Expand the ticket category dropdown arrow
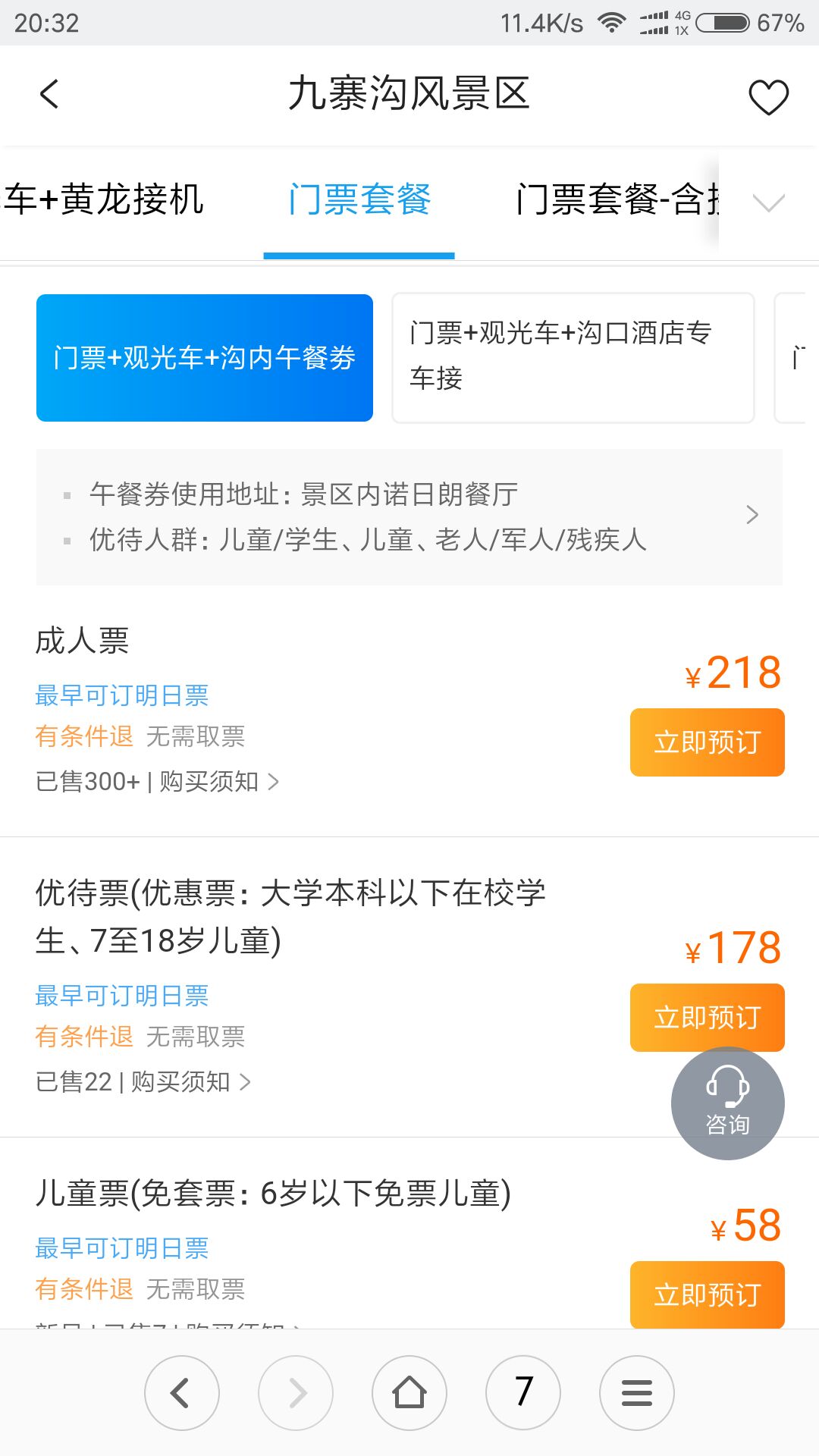Image resolution: width=819 pixels, height=1456 pixels. (x=768, y=202)
